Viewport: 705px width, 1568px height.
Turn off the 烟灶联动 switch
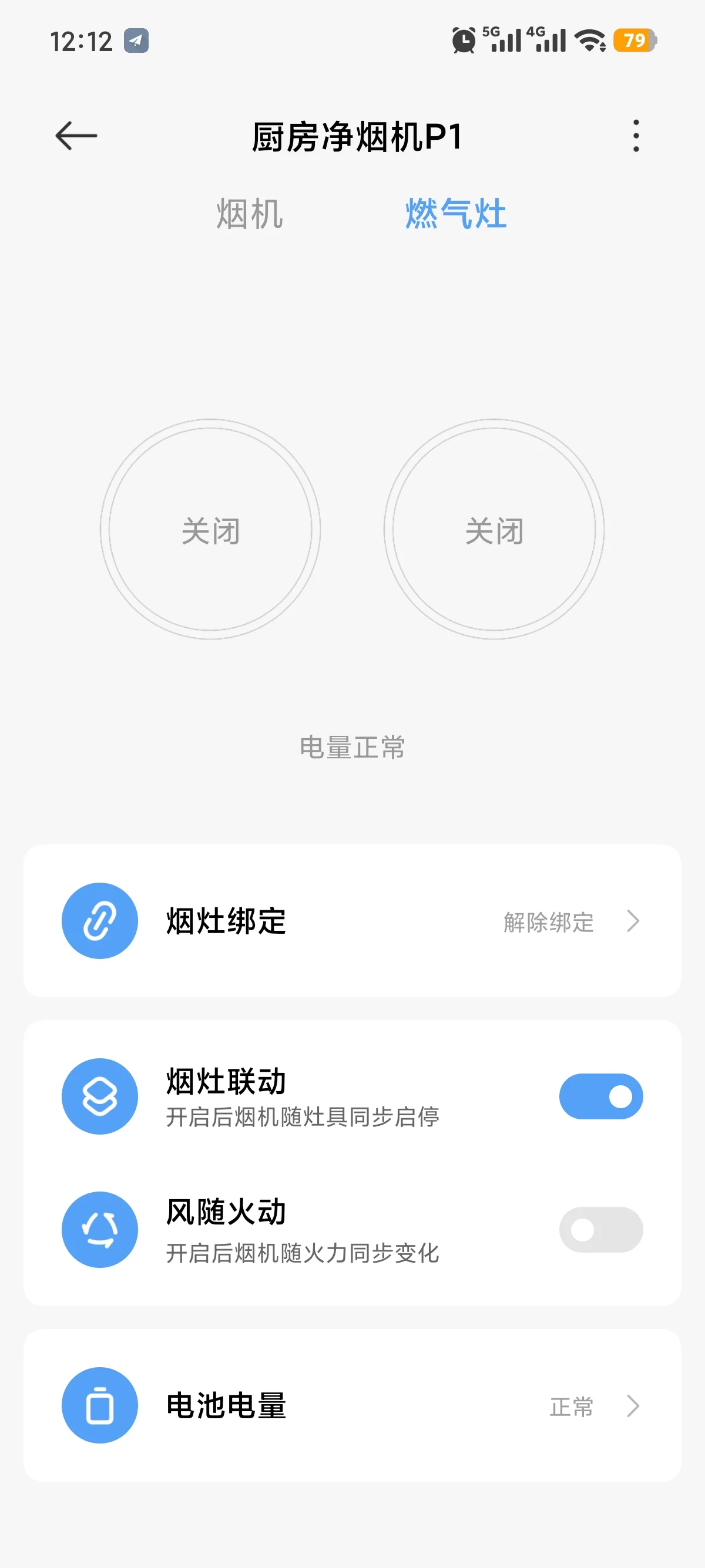click(x=600, y=1096)
